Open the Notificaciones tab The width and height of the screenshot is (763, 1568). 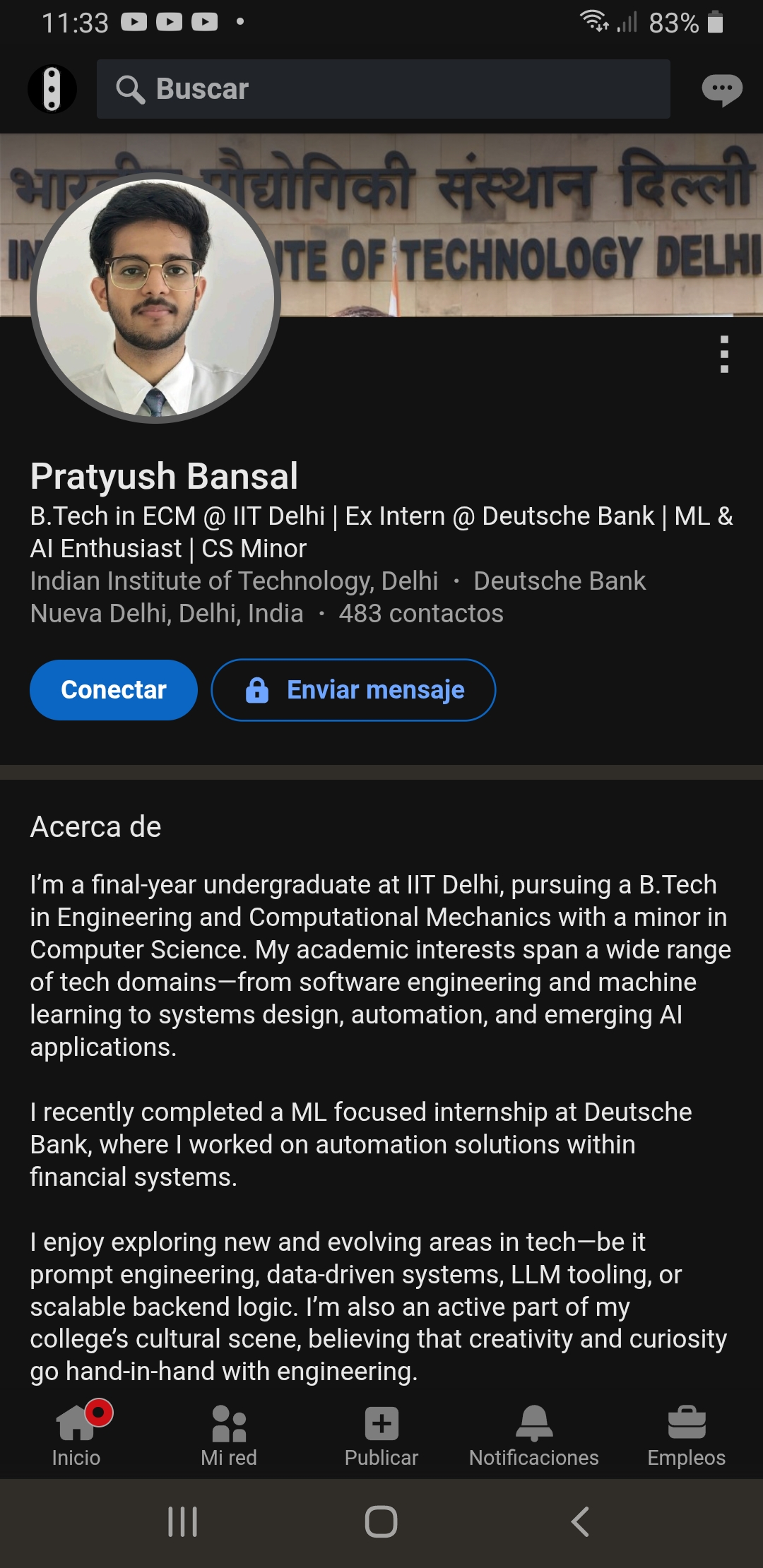(534, 1435)
